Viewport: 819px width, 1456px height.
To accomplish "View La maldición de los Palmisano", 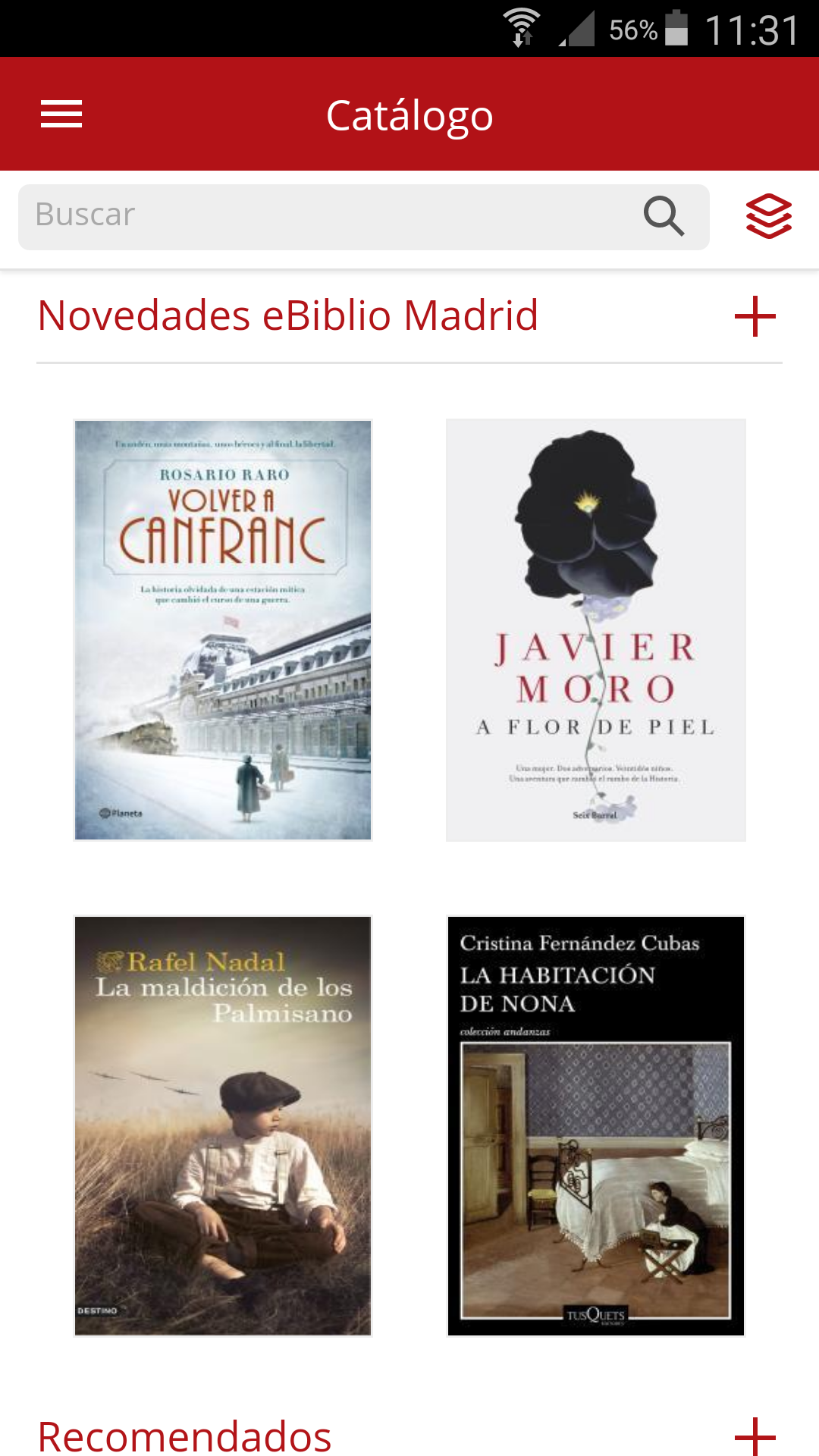I will tap(223, 1126).
